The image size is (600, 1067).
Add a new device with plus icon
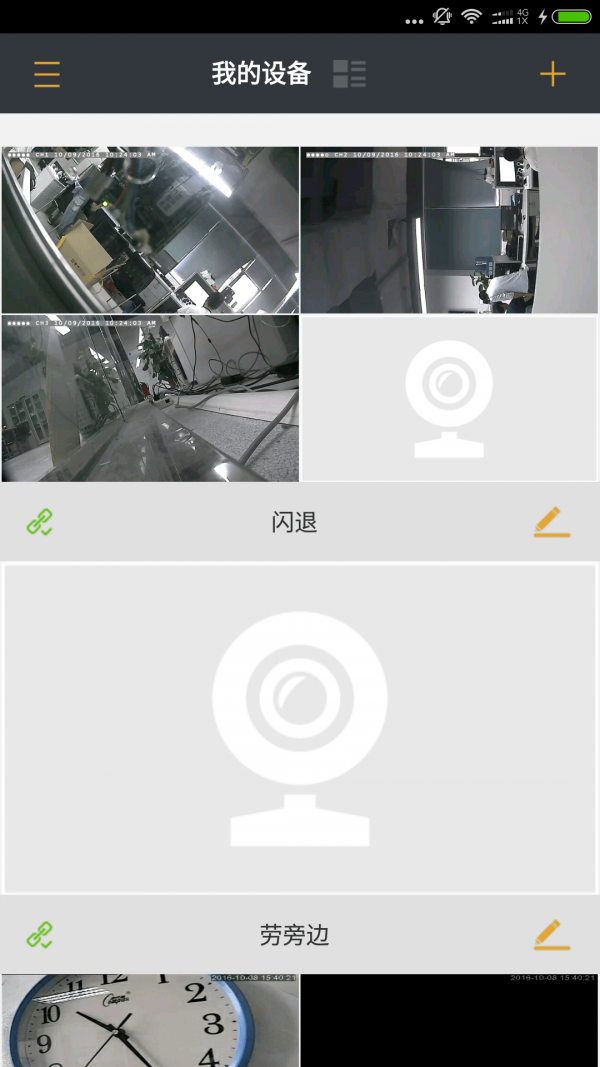point(552,74)
